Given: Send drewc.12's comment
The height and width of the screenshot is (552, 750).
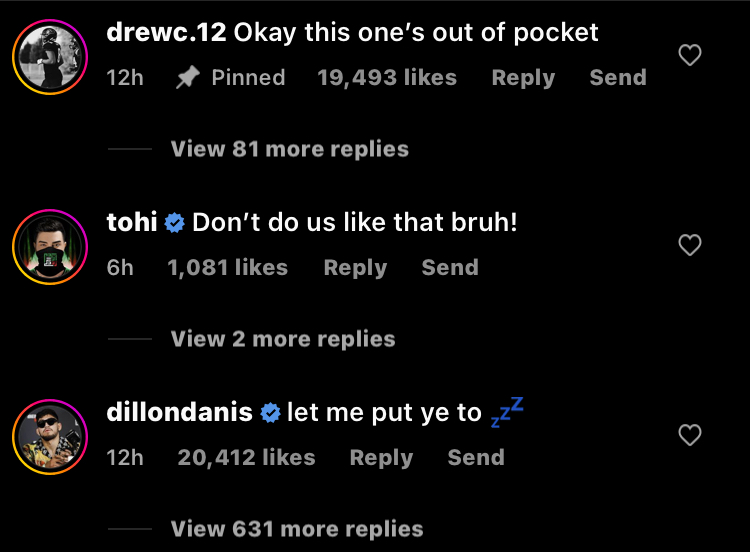Looking at the screenshot, I should (617, 77).
